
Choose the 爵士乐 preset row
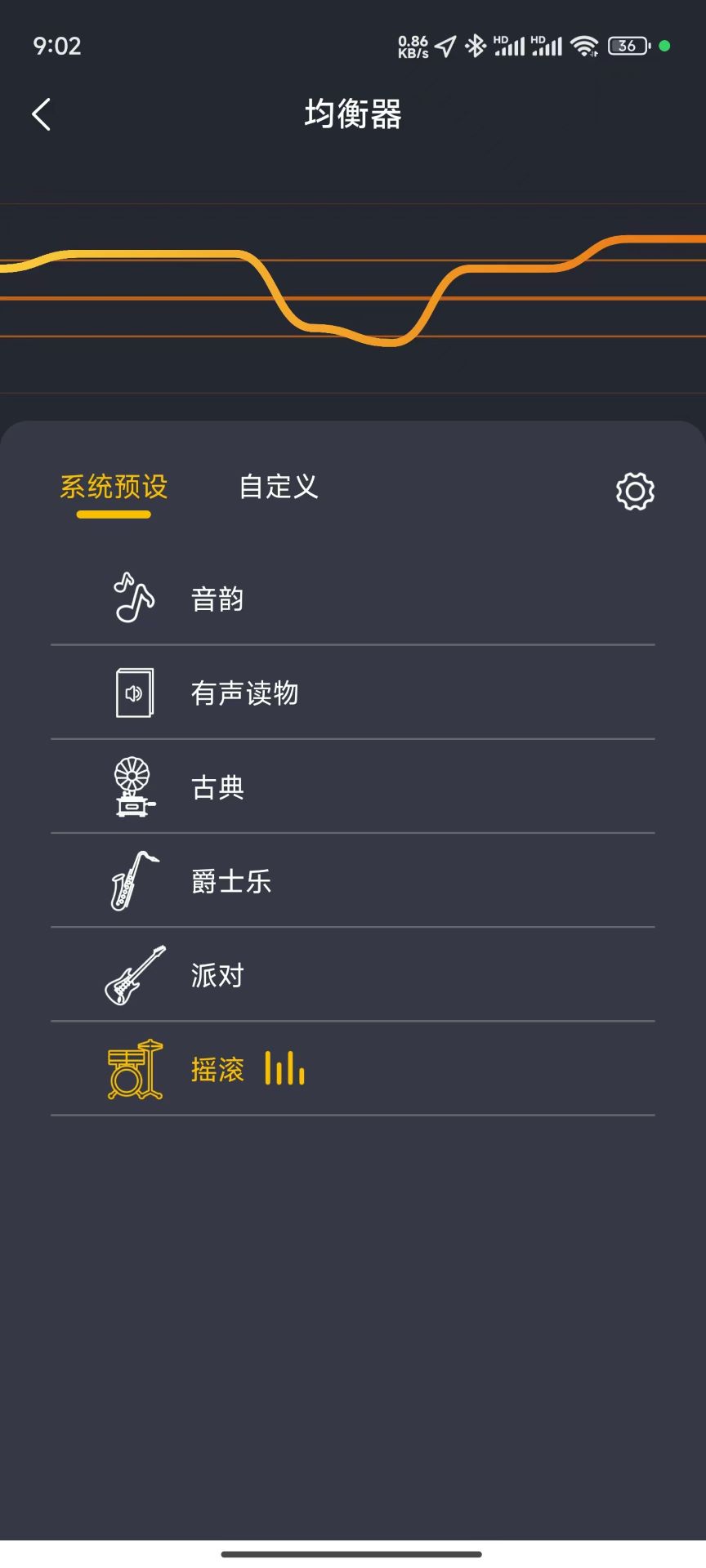coord(351,880)
